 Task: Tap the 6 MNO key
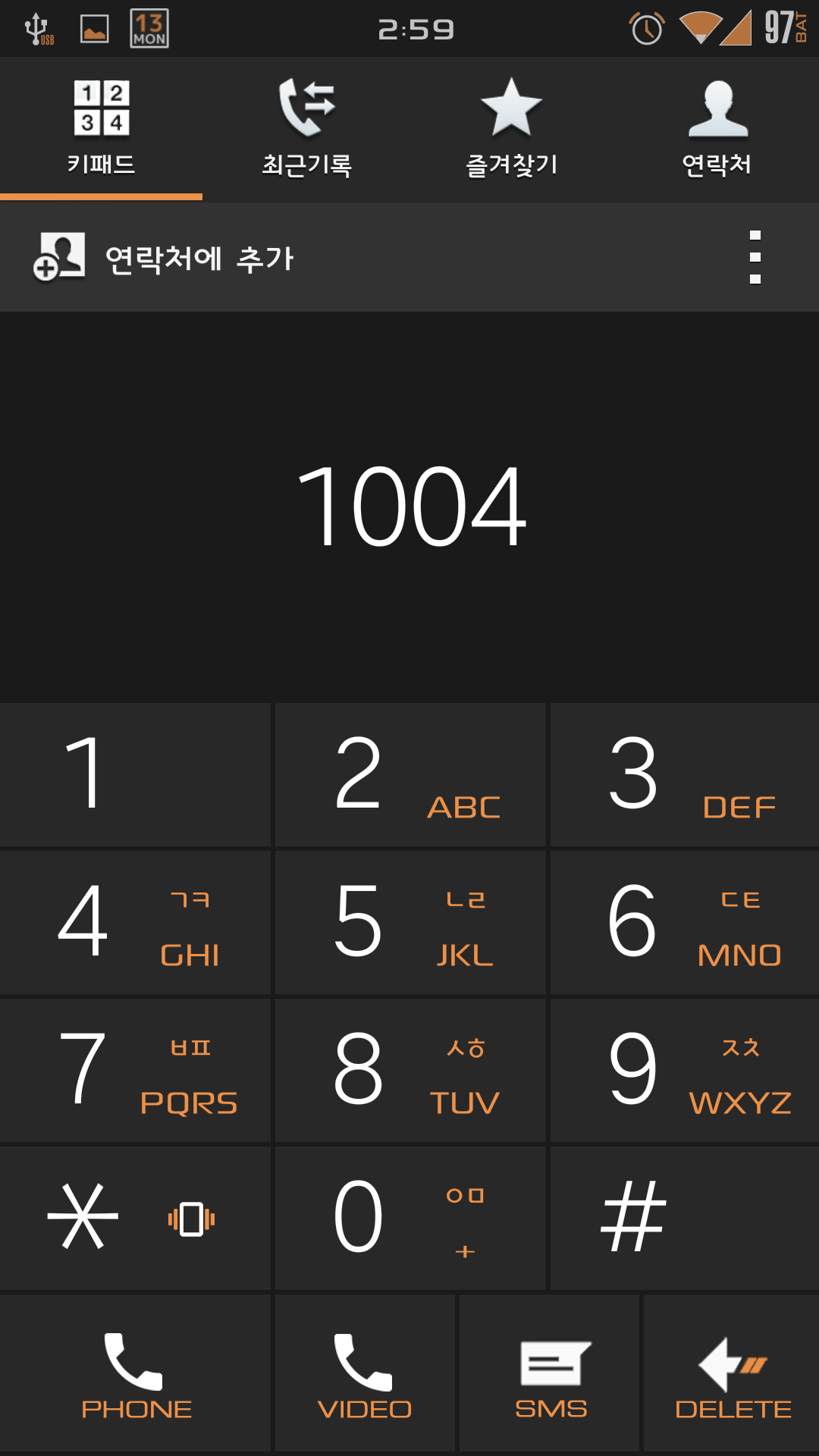click(685, 922)
